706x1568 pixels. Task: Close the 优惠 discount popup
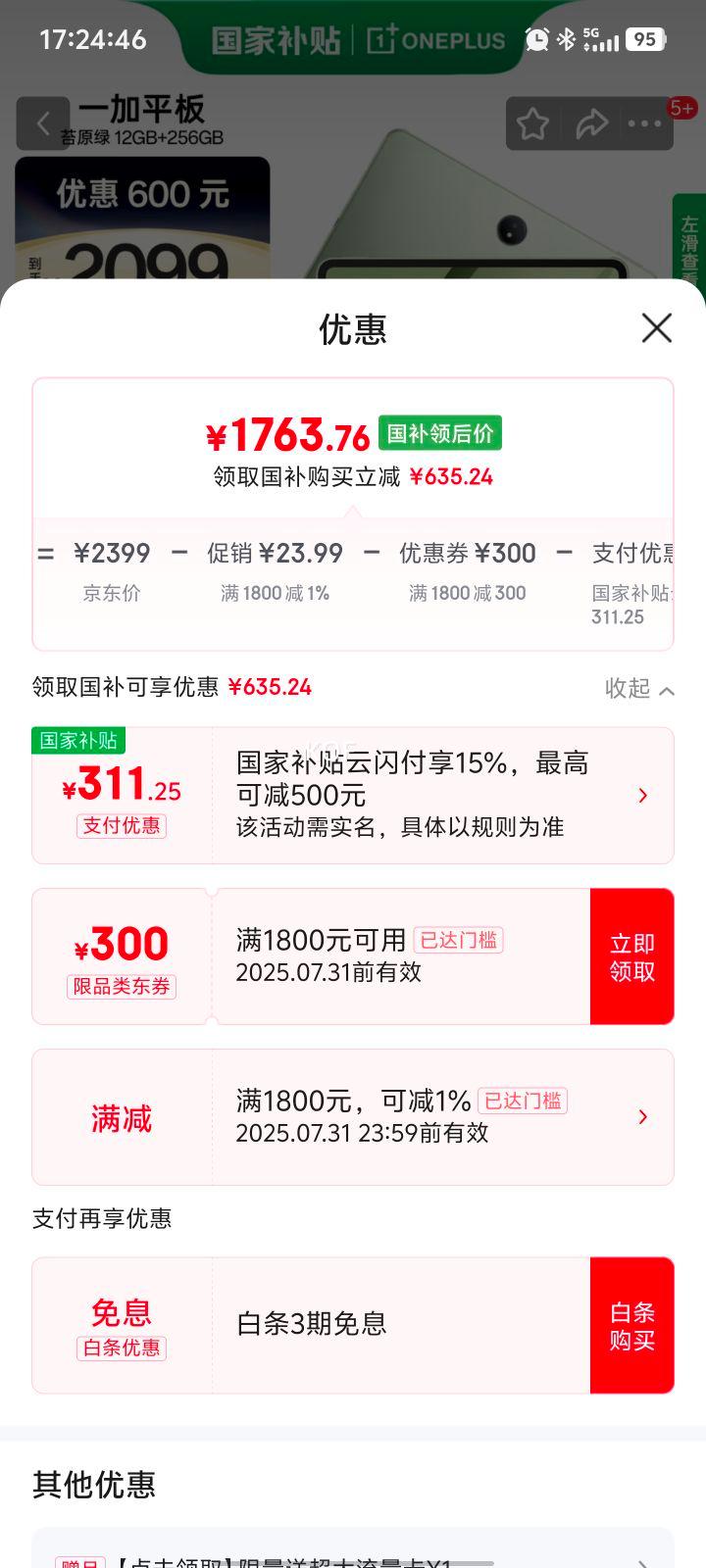click(x=655, y=329)
